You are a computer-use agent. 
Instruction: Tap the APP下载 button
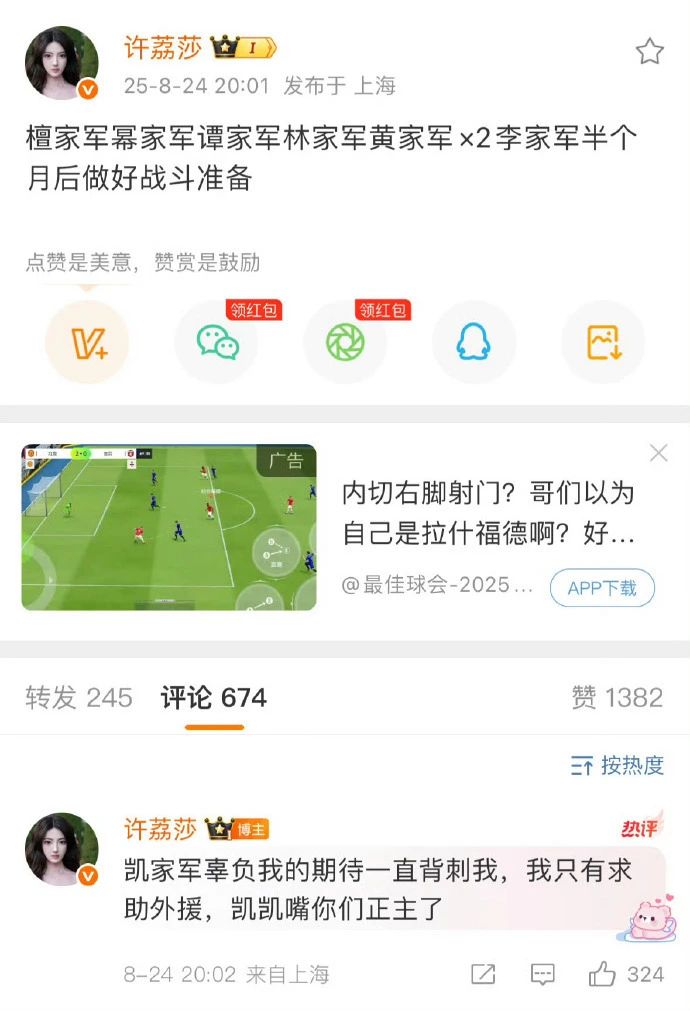[602, 588]
